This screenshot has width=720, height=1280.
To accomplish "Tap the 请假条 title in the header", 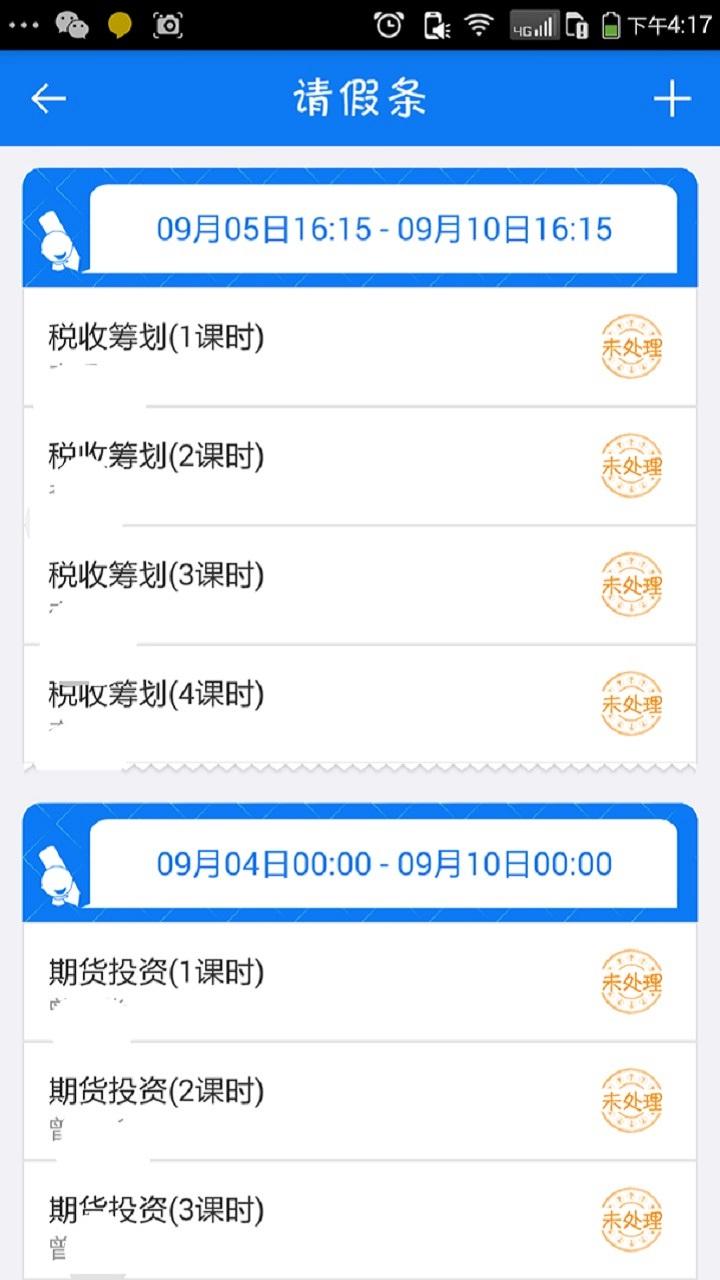I will [x=360, y=97].
